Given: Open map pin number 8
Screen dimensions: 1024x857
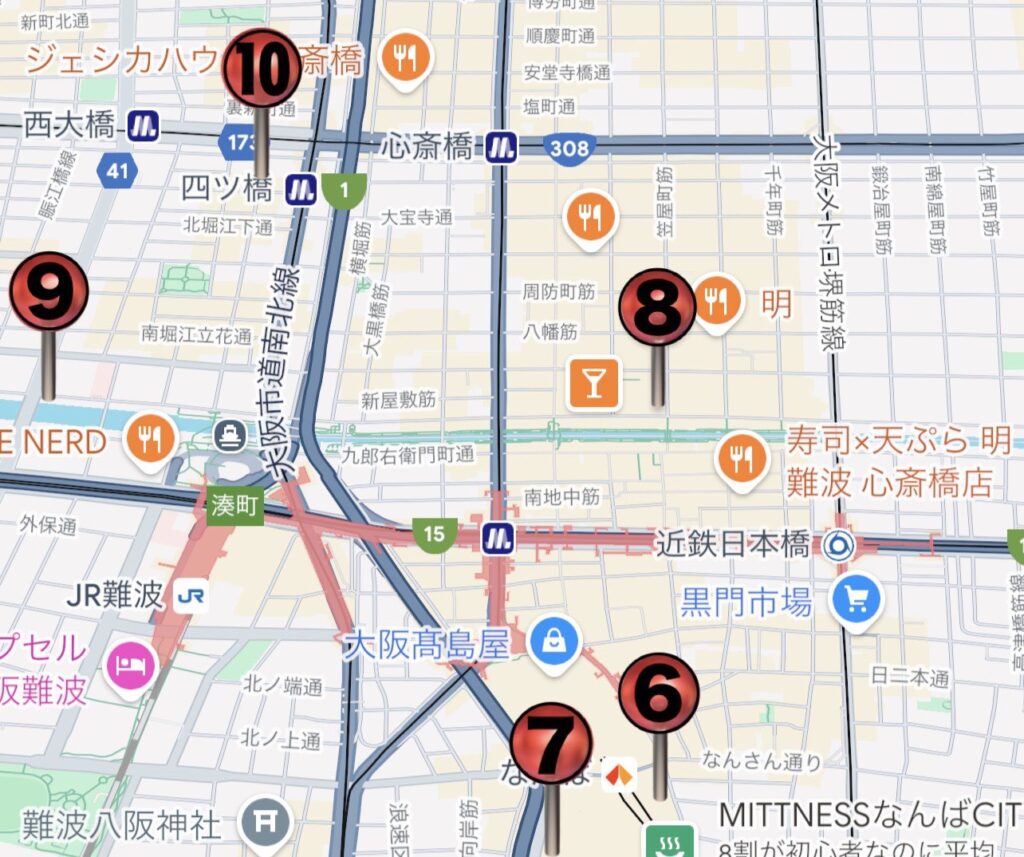Looking at the screenshot, I should (x=657, y=308).
